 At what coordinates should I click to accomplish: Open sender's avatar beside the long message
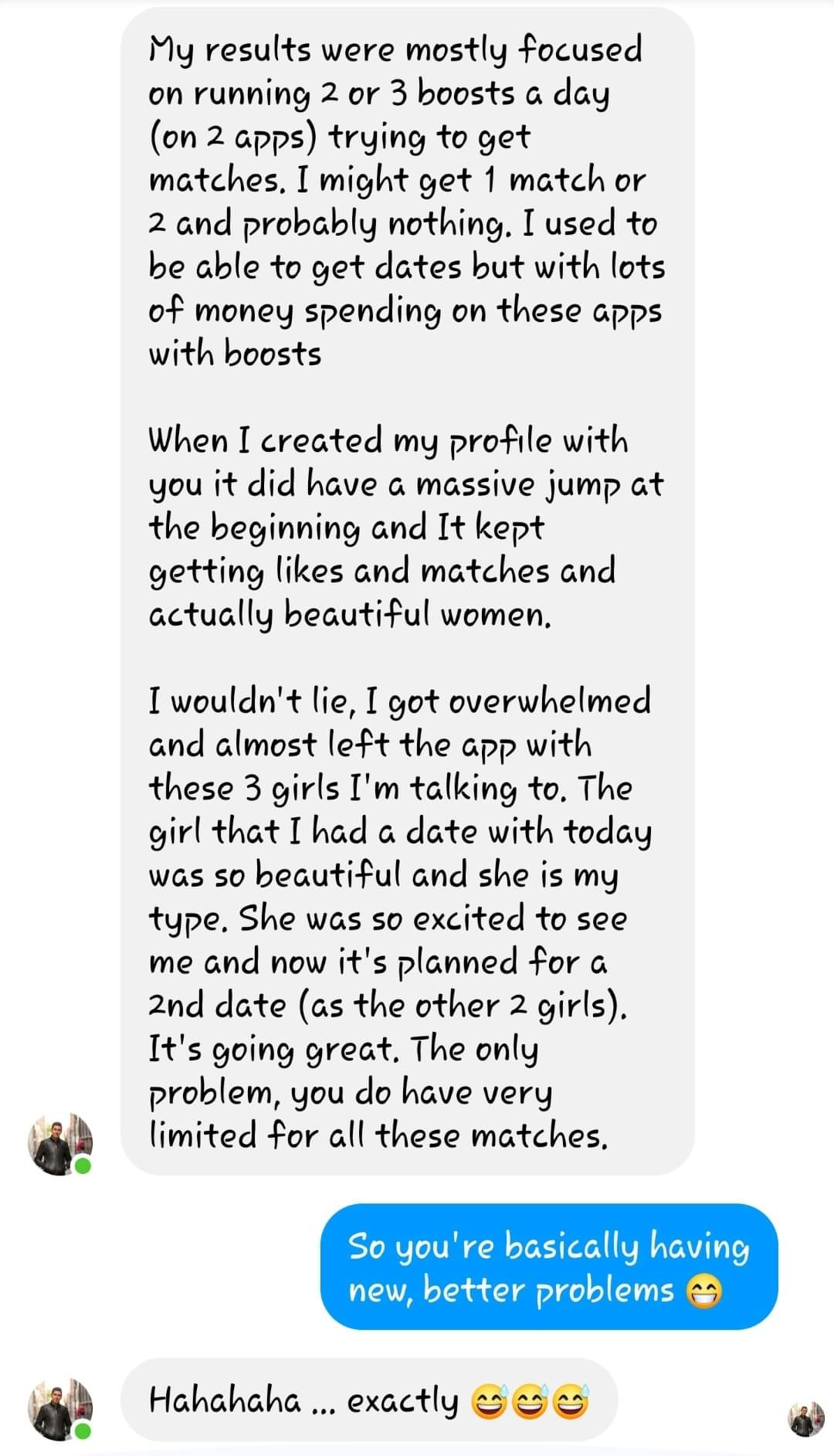[59, 1144]
